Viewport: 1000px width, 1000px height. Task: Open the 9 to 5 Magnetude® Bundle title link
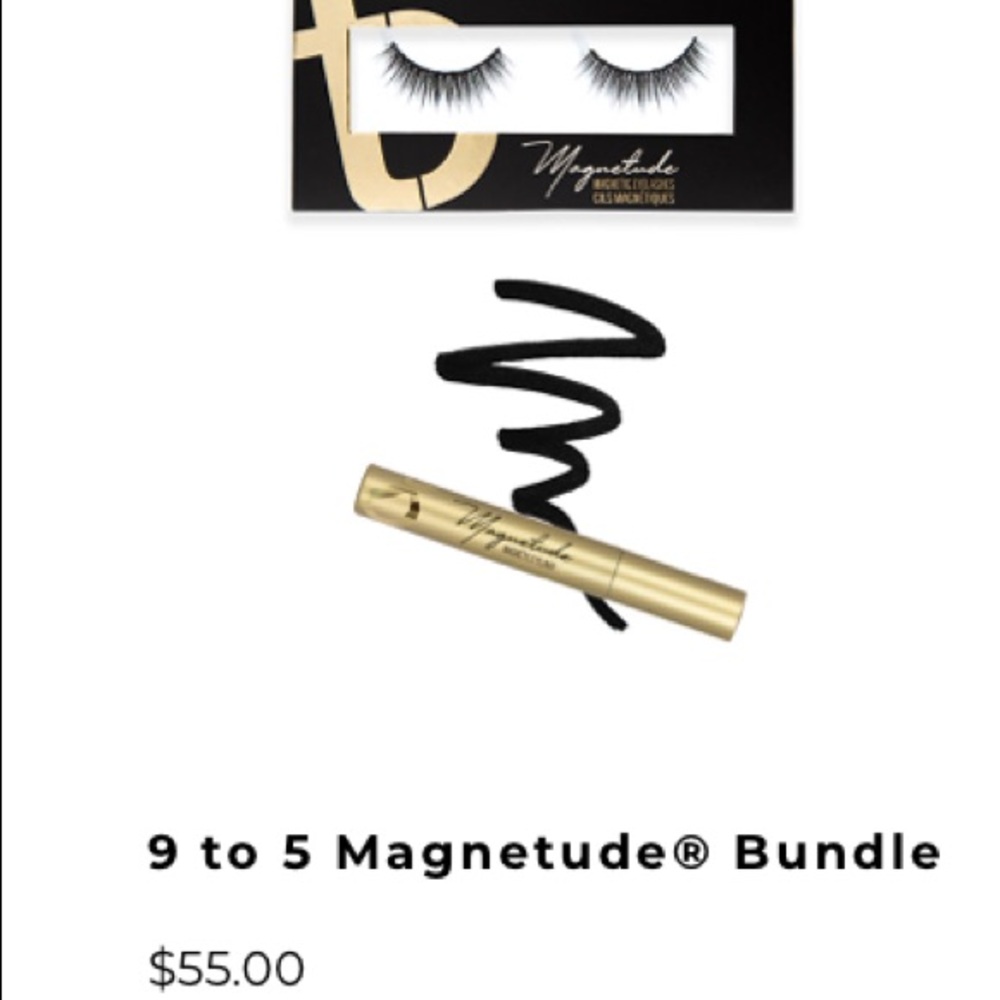545,852
